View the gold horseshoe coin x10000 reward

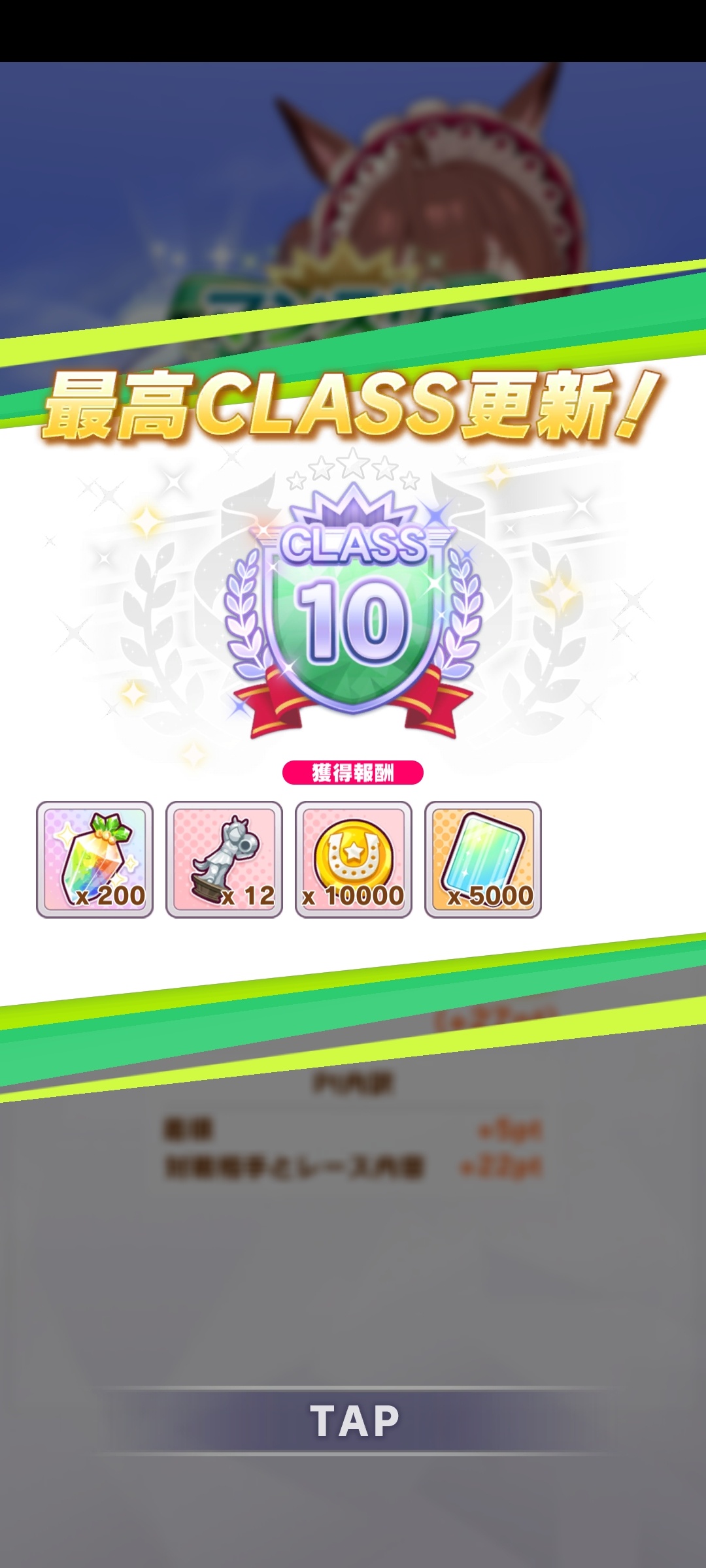click(x=354, y=859)
